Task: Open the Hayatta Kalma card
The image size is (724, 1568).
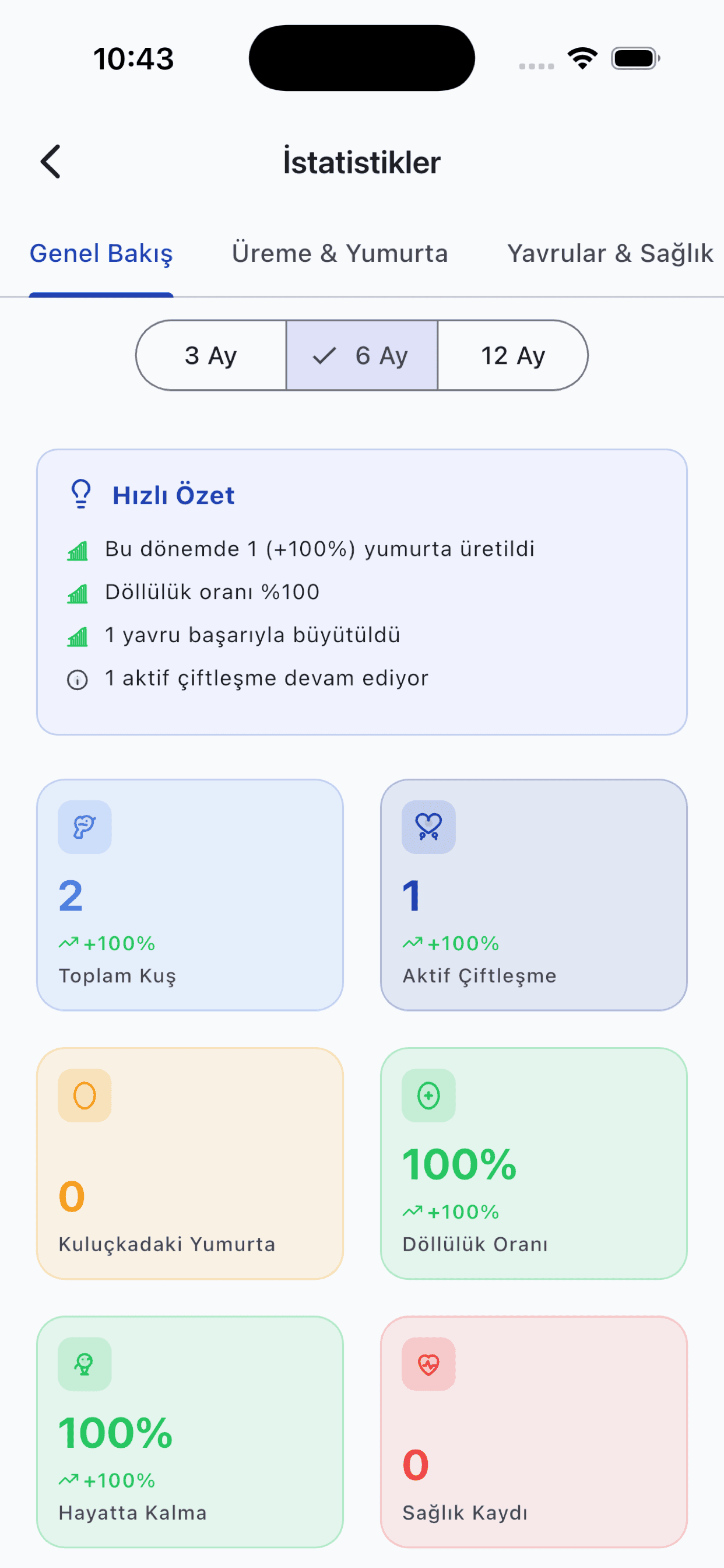Action: (x=190, y=1431)
